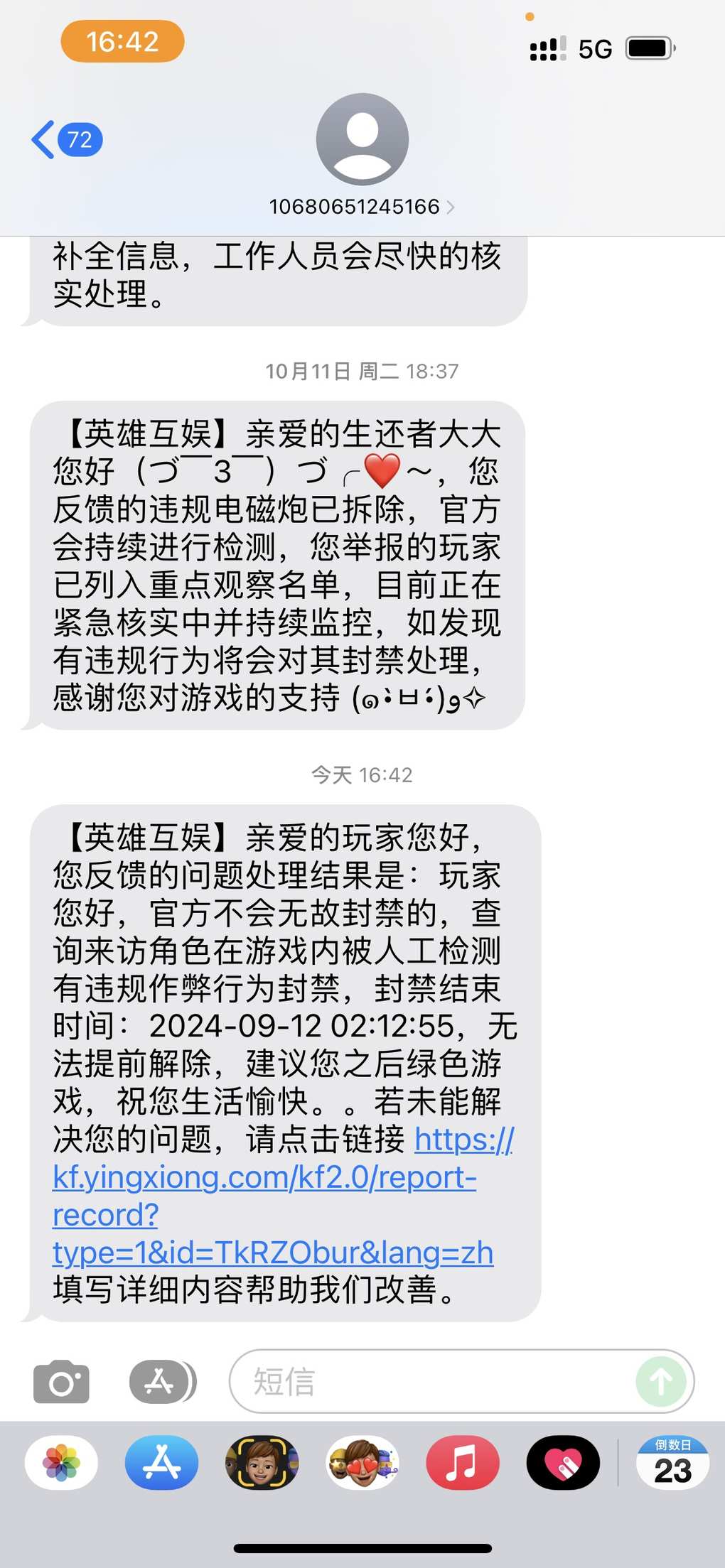Open the Music app in the strip
725x1568 pixels.
click(x=463, y=1463)
